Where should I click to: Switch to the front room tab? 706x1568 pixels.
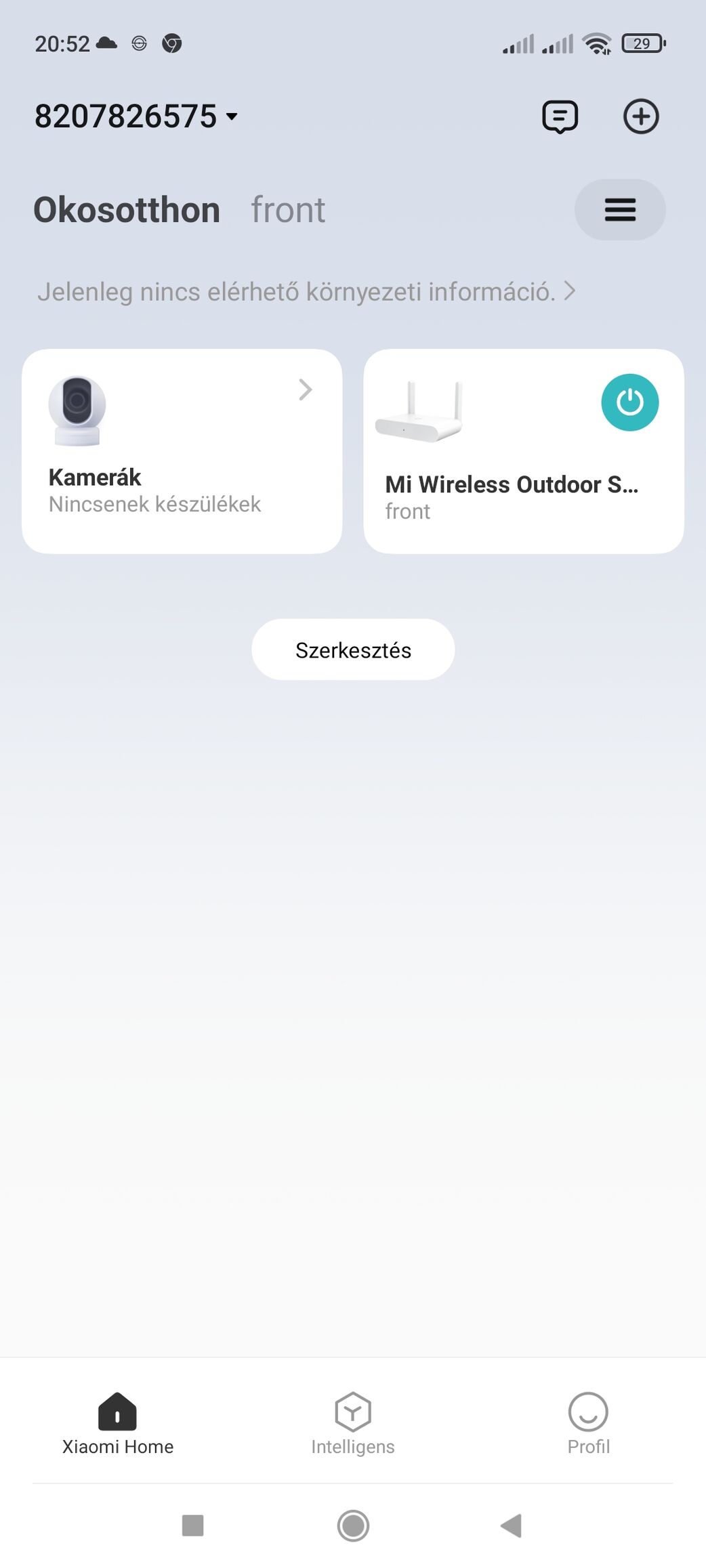click(x=288, y=210)
